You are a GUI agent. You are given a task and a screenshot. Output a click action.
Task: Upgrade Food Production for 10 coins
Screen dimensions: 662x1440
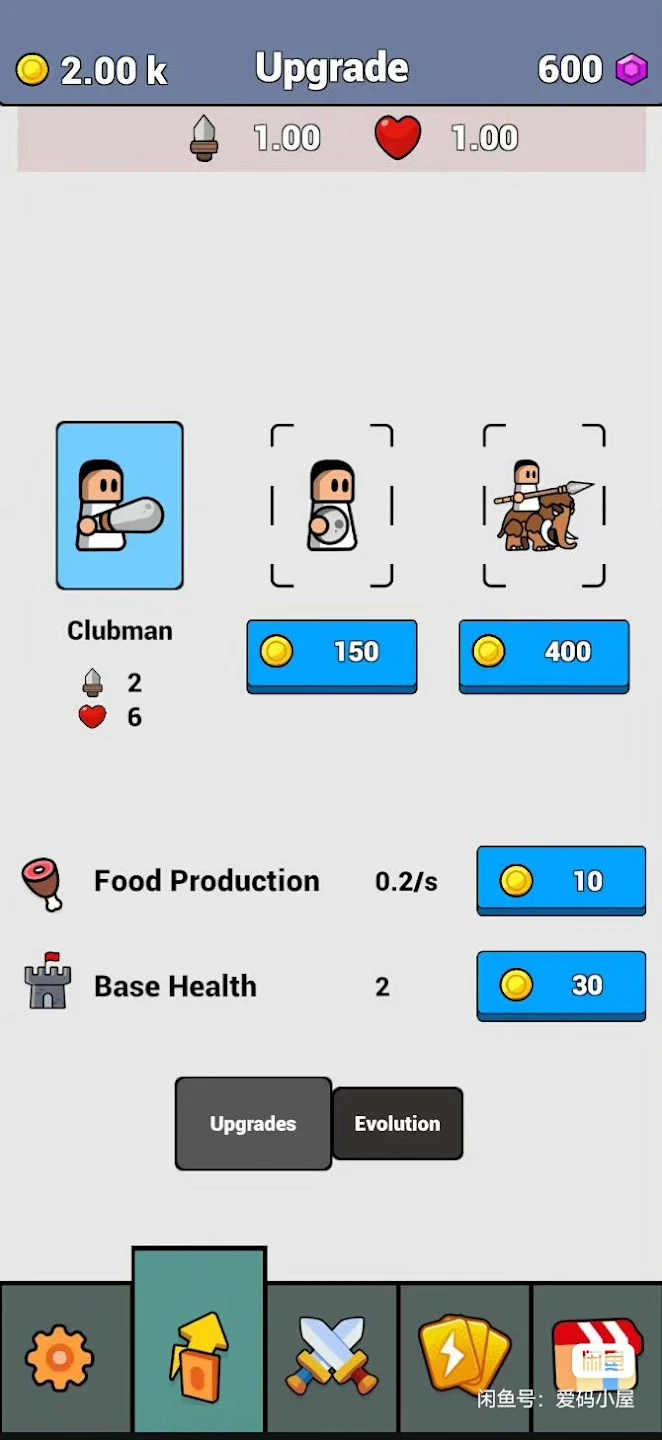click(561, 880)
